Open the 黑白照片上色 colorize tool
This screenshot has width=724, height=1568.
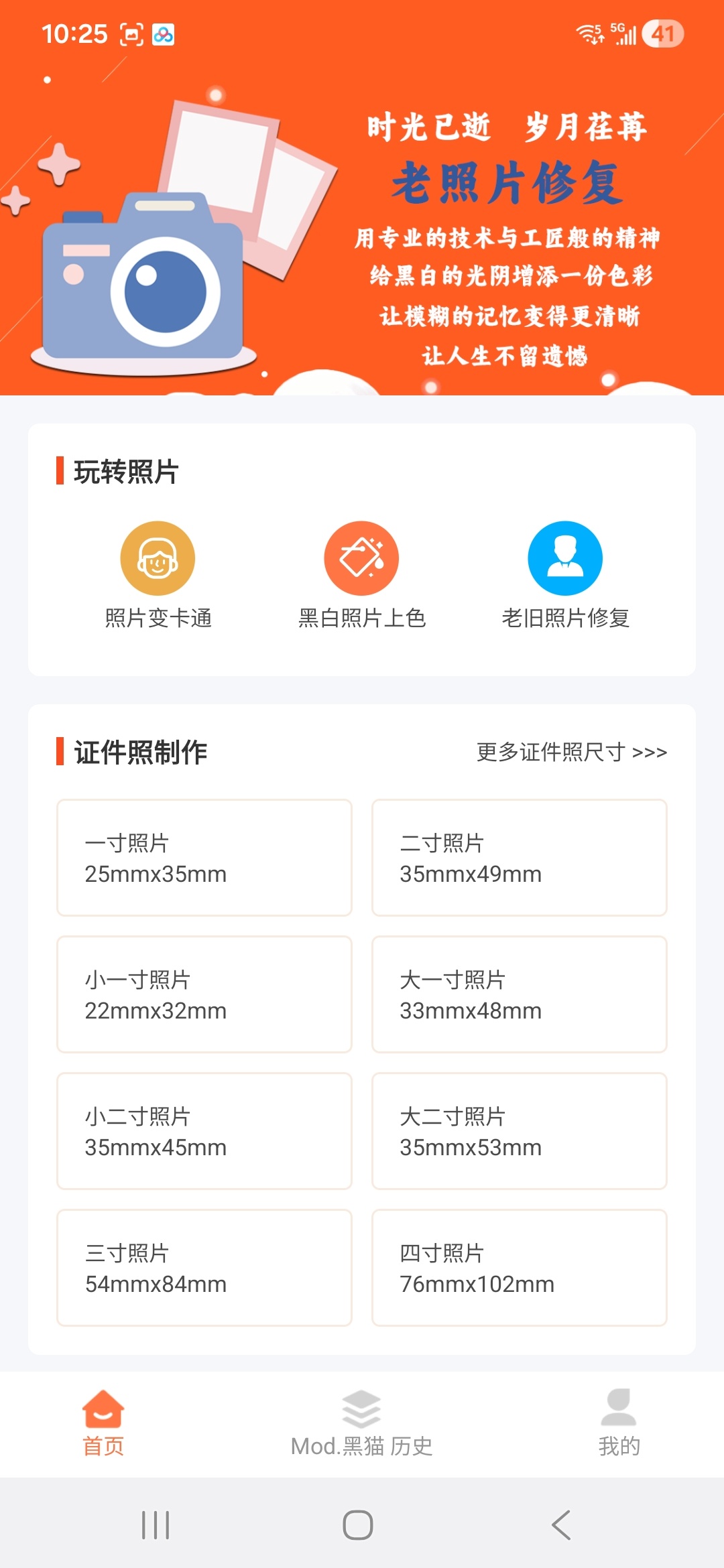coord(361,558)
